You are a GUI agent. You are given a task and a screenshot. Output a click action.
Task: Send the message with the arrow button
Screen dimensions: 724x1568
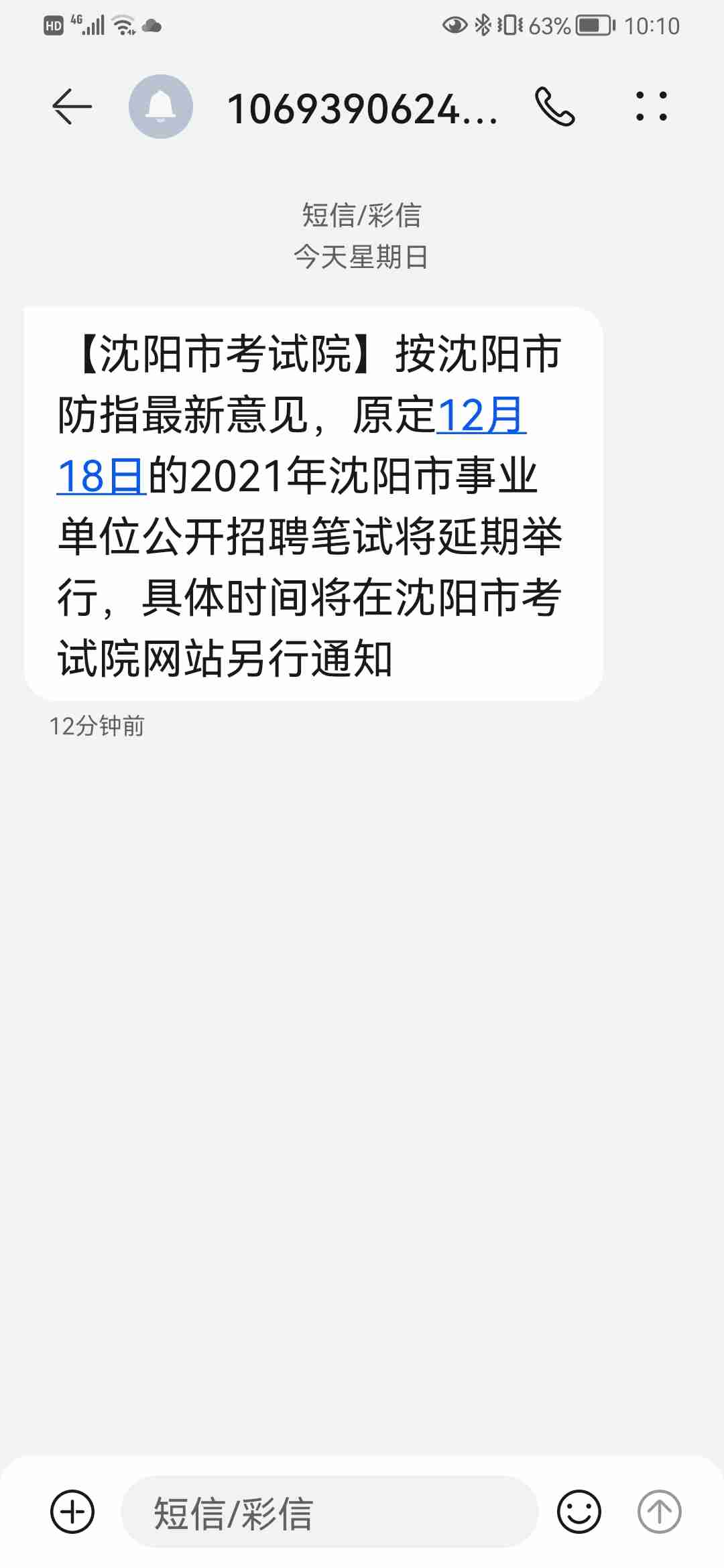click(x=659, y=1512)
